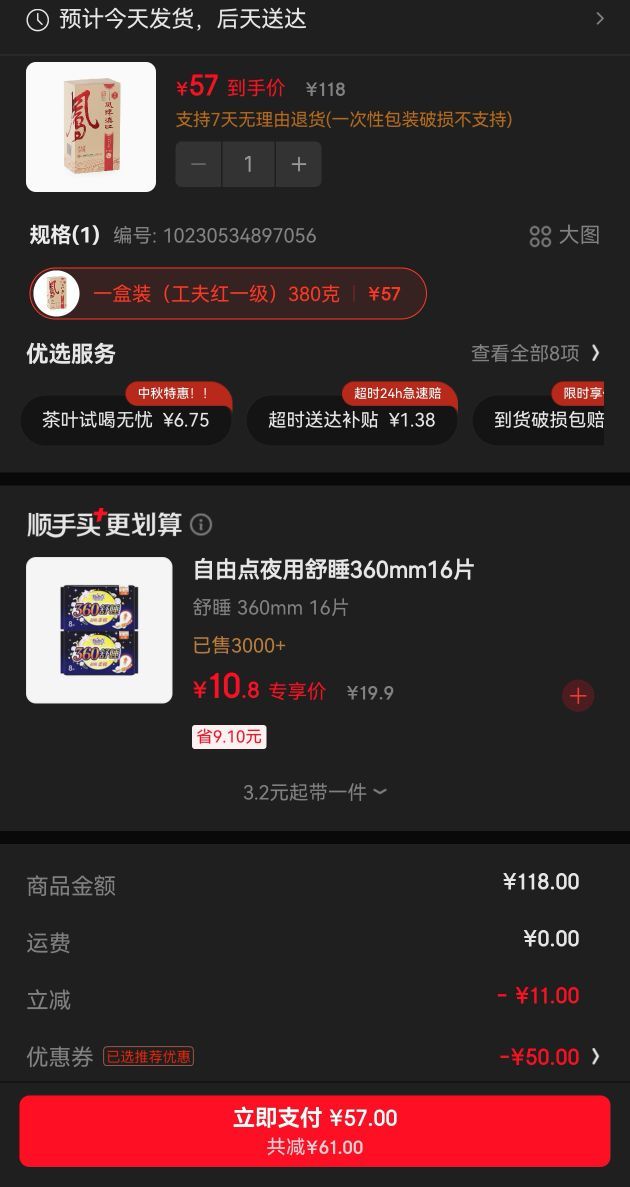Open the estimated delivery time row
Image resolution: width=630 pixels, height=1187 pixels.
[x=315, y=20]
